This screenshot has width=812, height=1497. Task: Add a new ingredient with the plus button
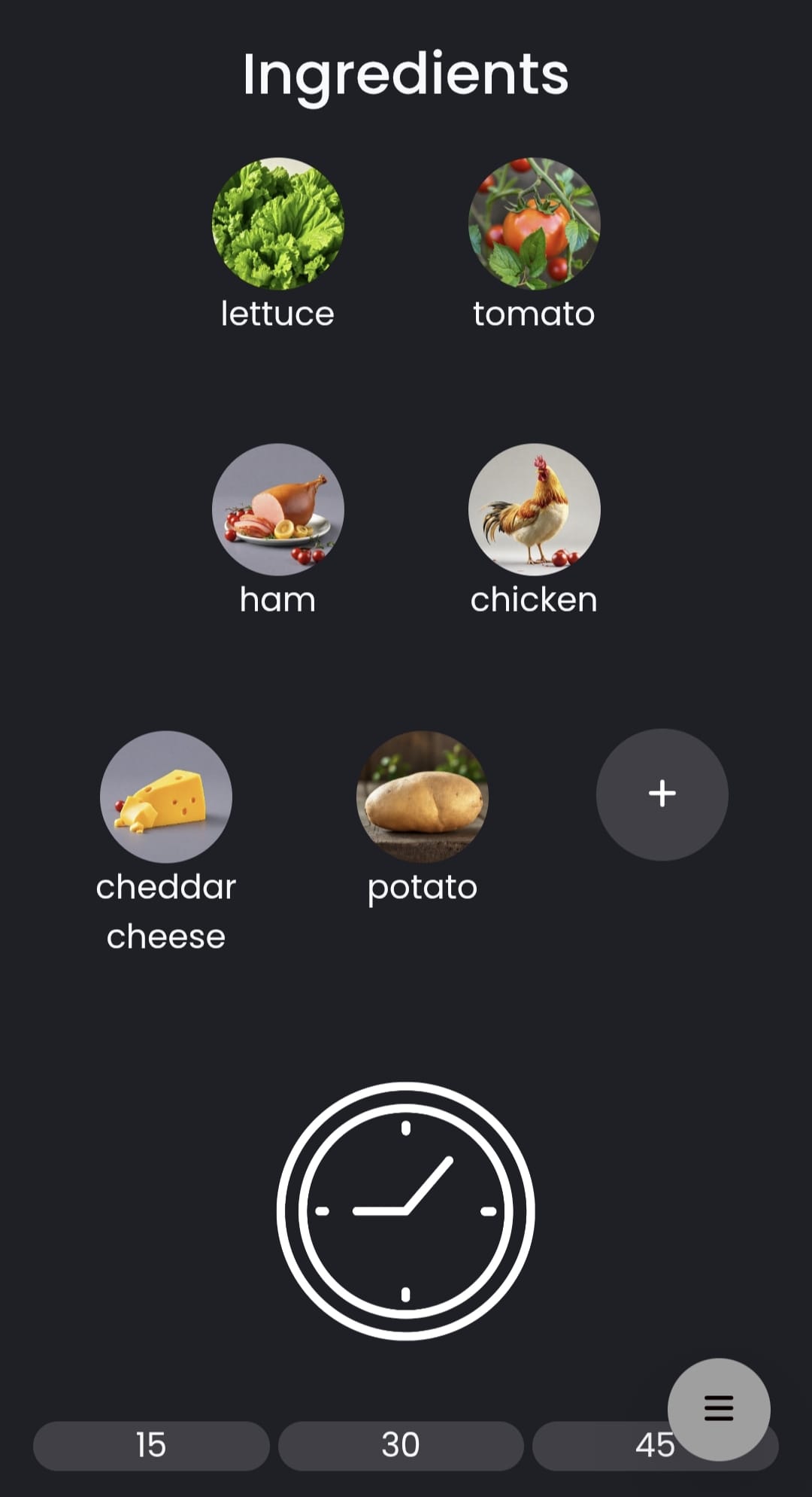tap(662, 794)
